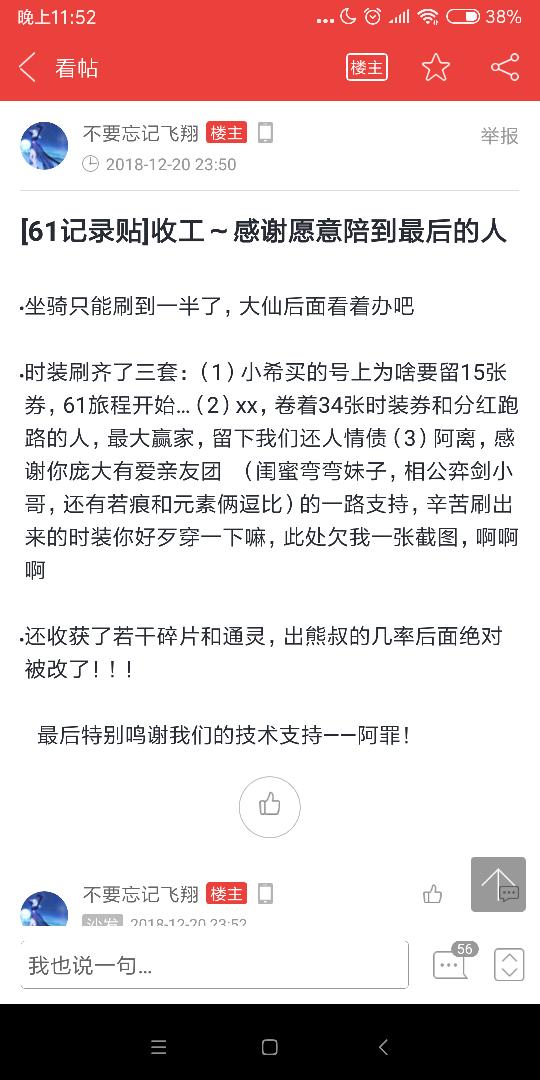The width and height of the screenshot is (540, 1080).
Task: Report the post via 举报
Action: tap(499, 136)
